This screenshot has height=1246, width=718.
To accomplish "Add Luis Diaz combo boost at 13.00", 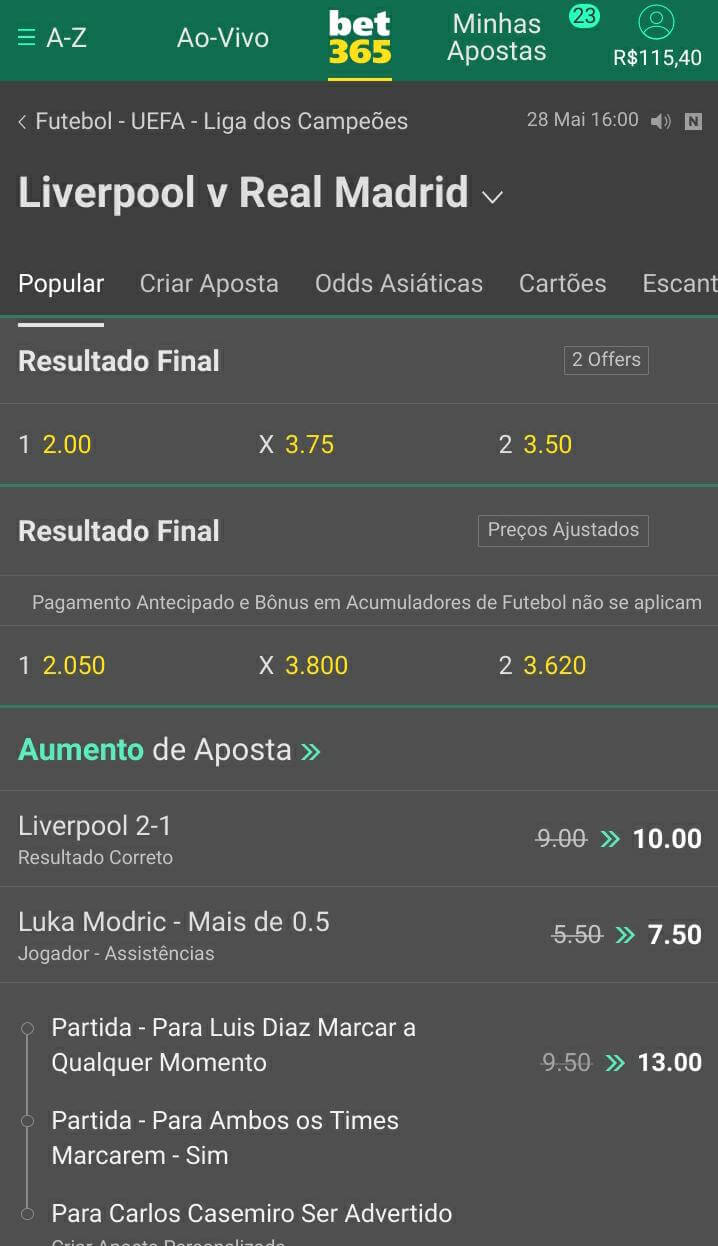I will coord(669,1062).
